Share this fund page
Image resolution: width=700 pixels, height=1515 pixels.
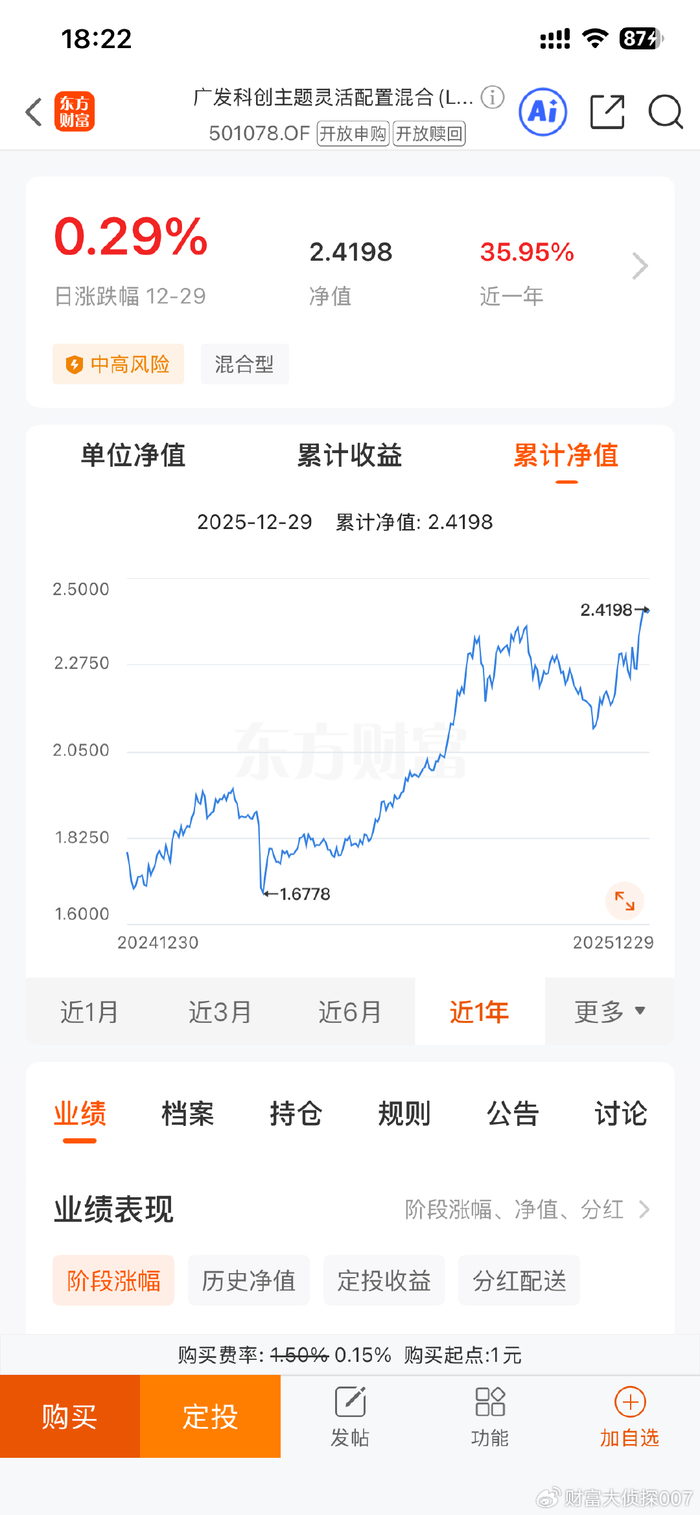(607, 112)
